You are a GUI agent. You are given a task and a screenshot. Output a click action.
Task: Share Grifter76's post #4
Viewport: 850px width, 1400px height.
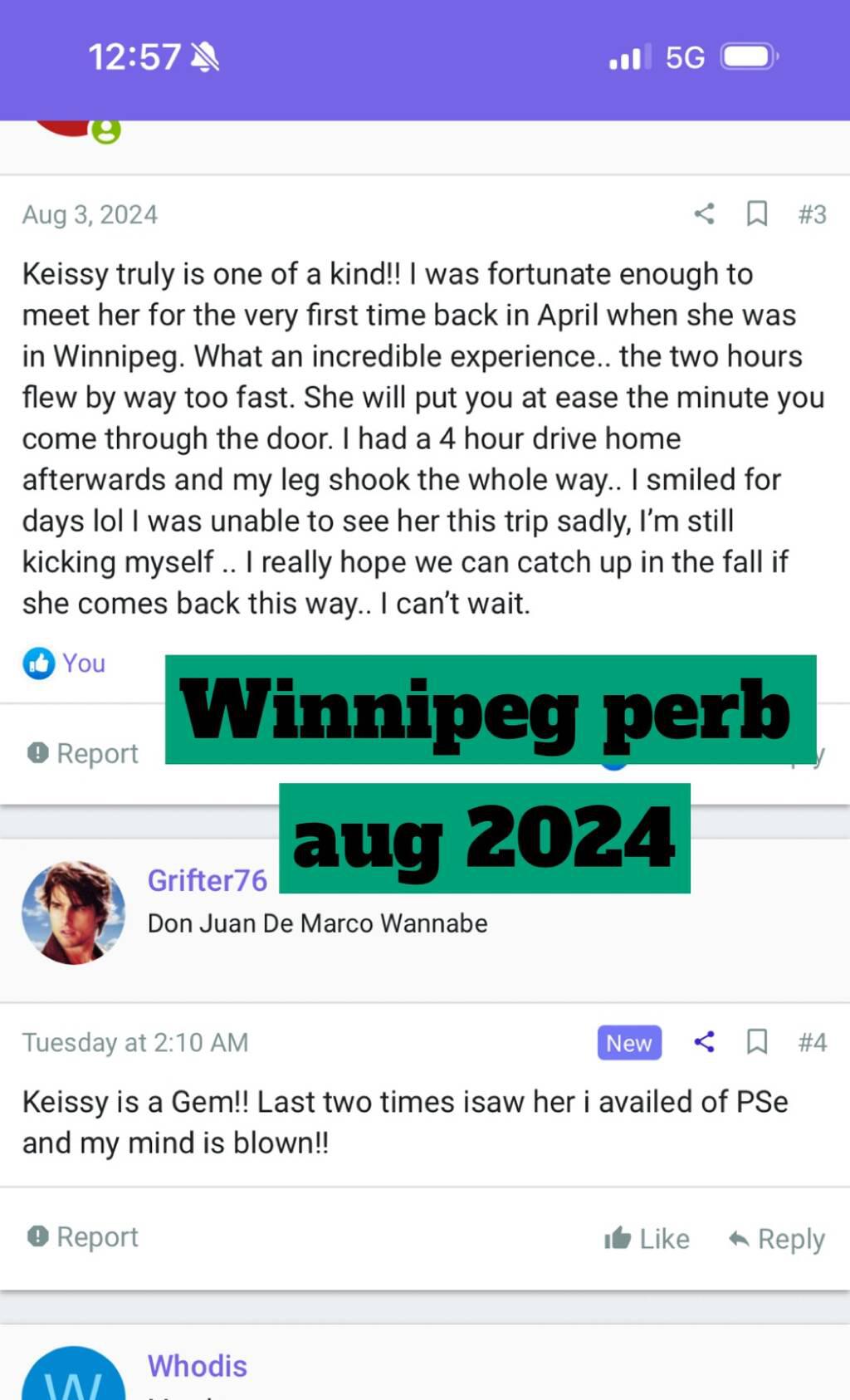tap(704, 1041)
